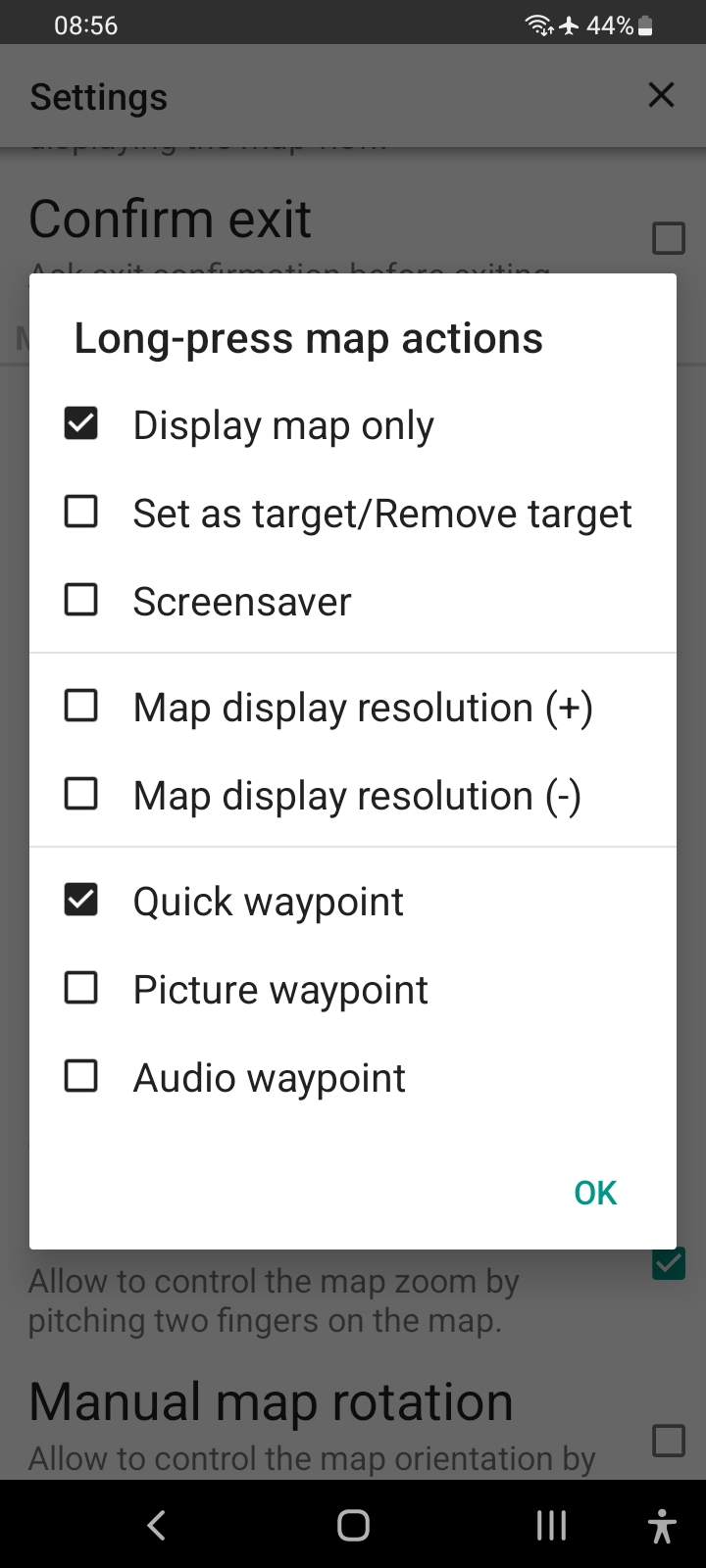
Task: Select Map display resolution (-)
Action: pos(80,794)
